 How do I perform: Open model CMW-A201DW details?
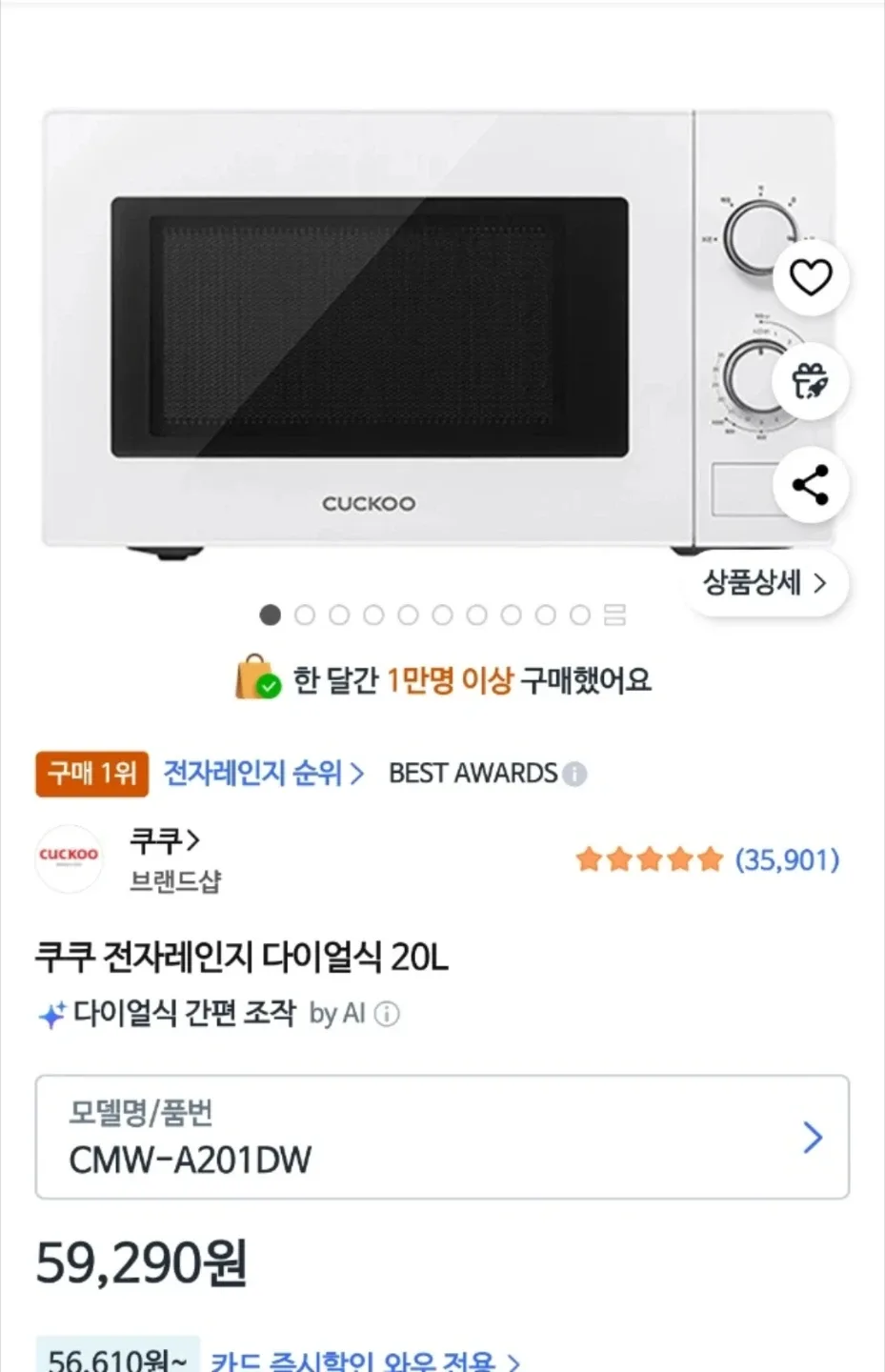coord(442,1137)
